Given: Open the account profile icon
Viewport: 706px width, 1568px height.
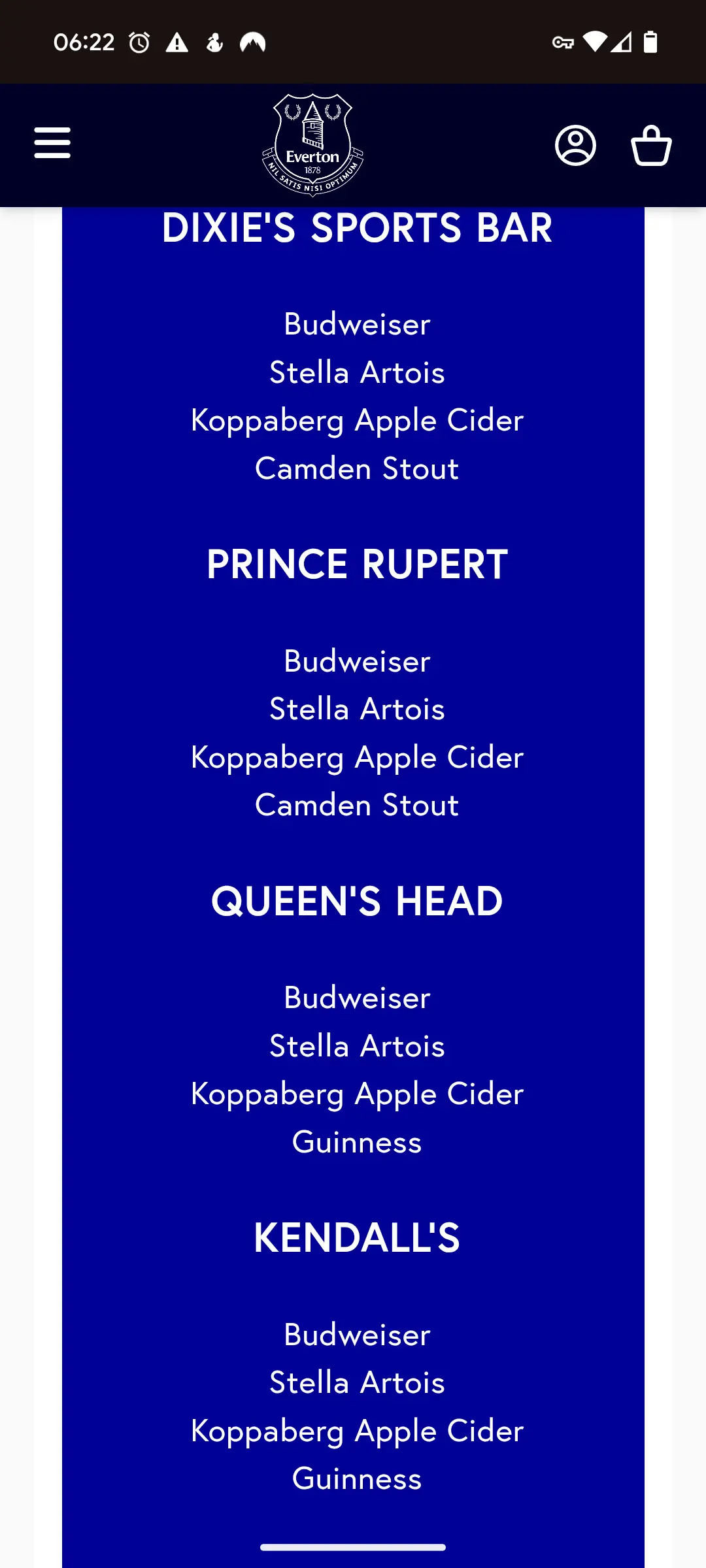Looking at the screenshot, I should (575, 145).
